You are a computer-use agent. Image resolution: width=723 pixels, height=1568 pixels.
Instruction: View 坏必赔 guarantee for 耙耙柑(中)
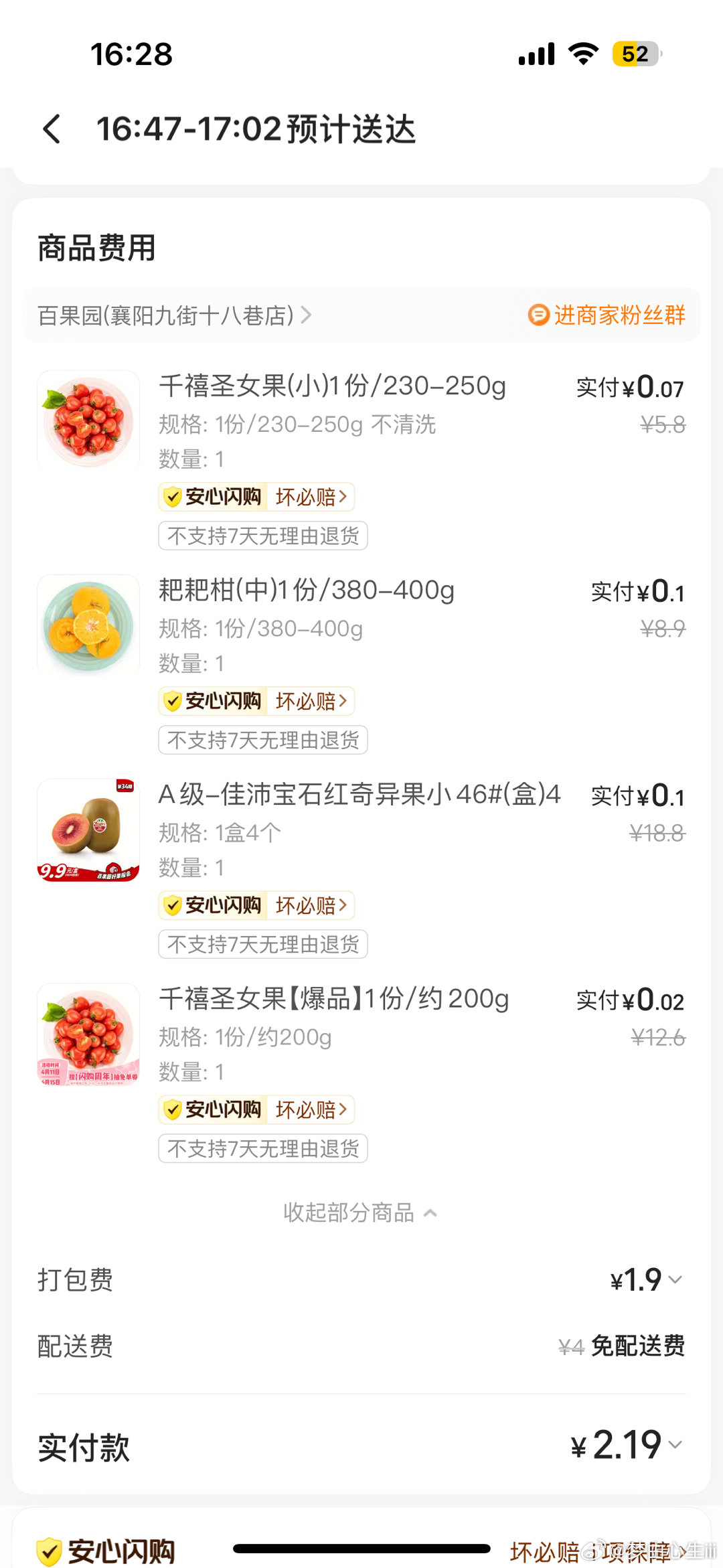pos(311,701)
